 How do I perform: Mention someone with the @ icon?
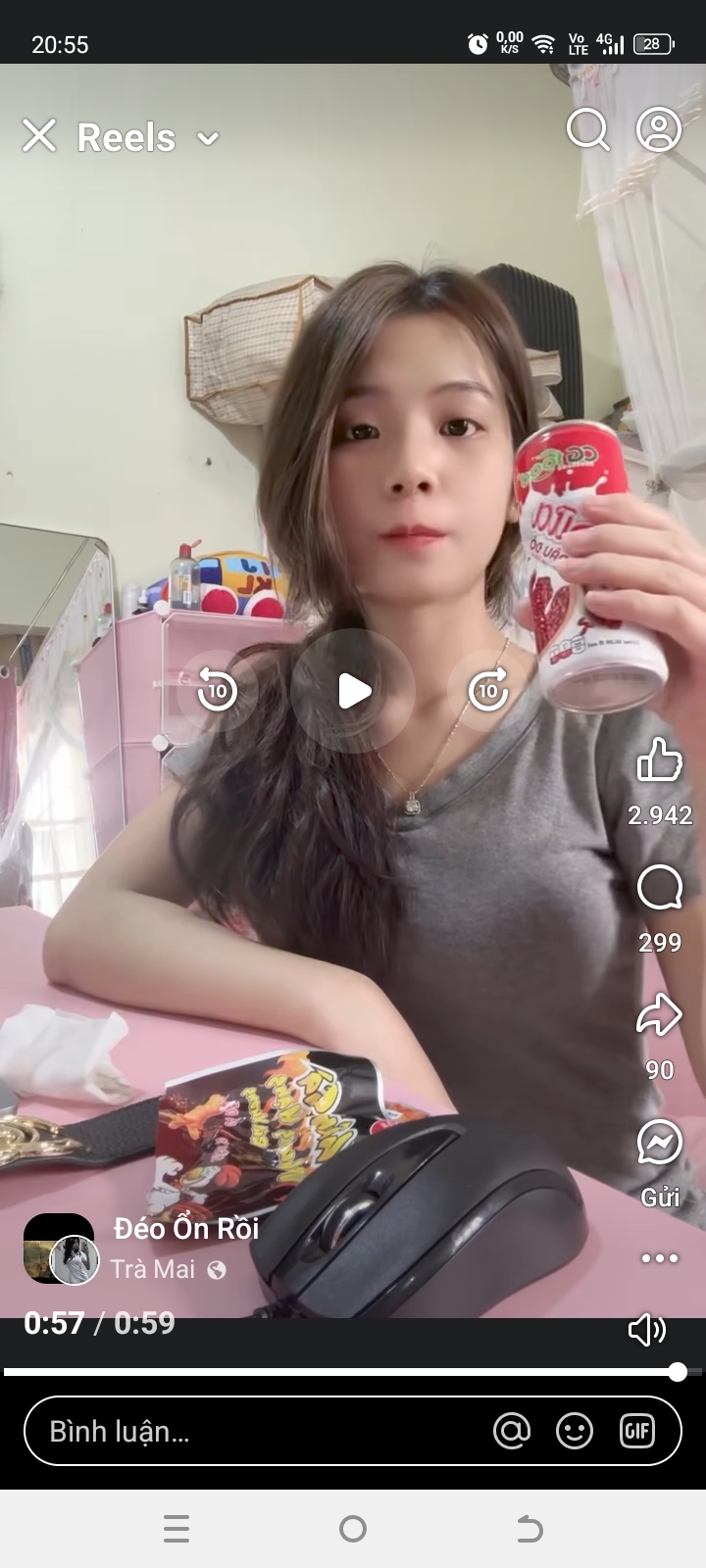click(x=512, y=1432)
